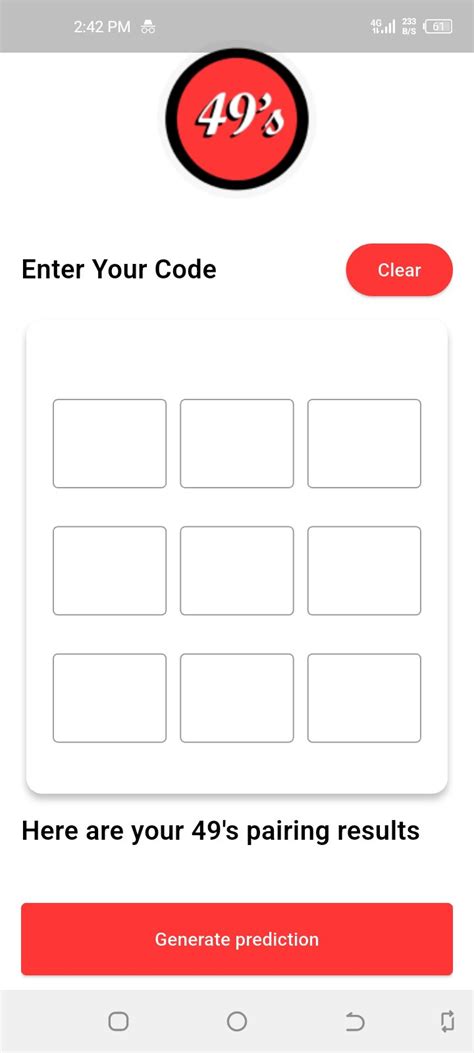Focus the first box of the middle row
The width and height of the screenshot is (474, 1053).
pyautogui.click(x=109, y=571)
